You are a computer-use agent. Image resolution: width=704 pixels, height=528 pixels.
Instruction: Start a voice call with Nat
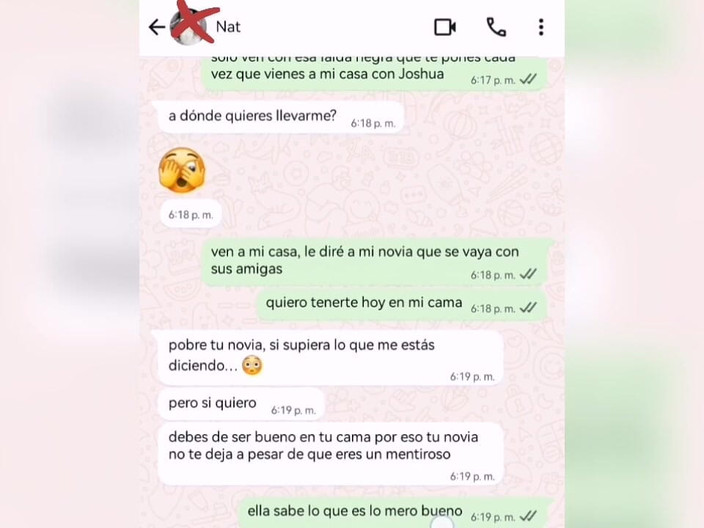coord(496,27)
